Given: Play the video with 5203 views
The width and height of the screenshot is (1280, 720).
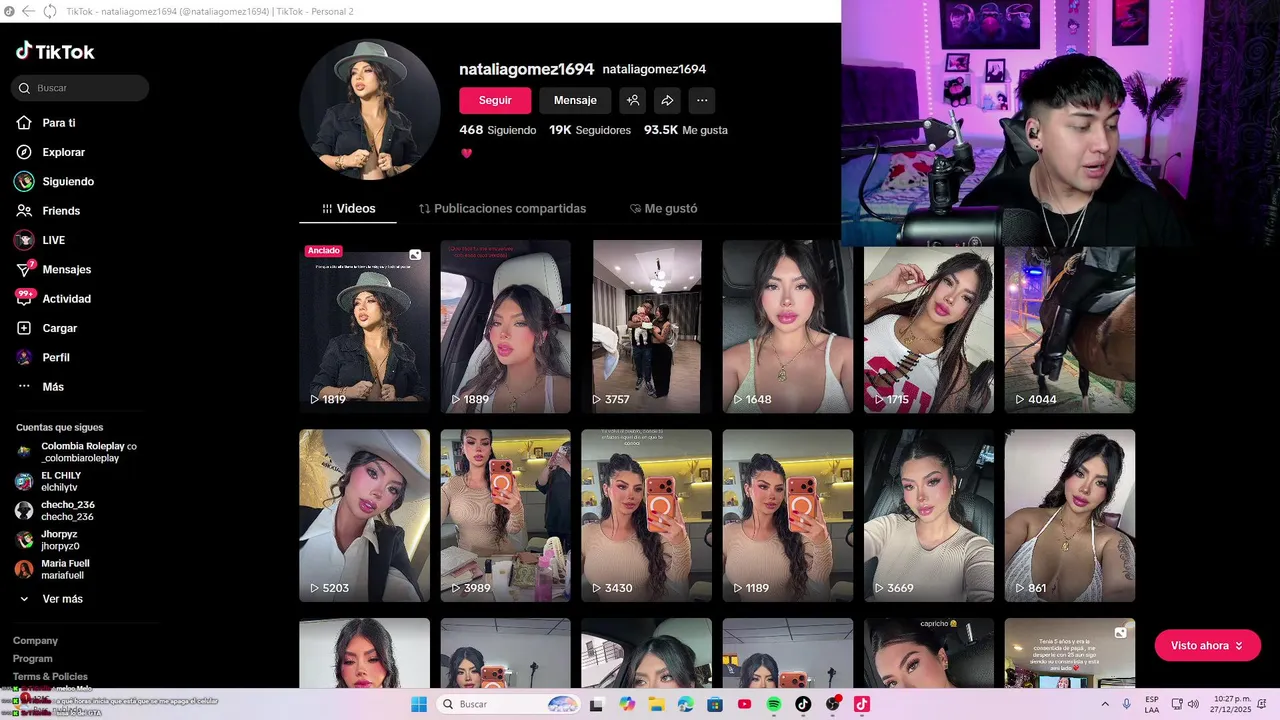Looking at the screenshot, I should pyautogui.click(x=364, y=515).
